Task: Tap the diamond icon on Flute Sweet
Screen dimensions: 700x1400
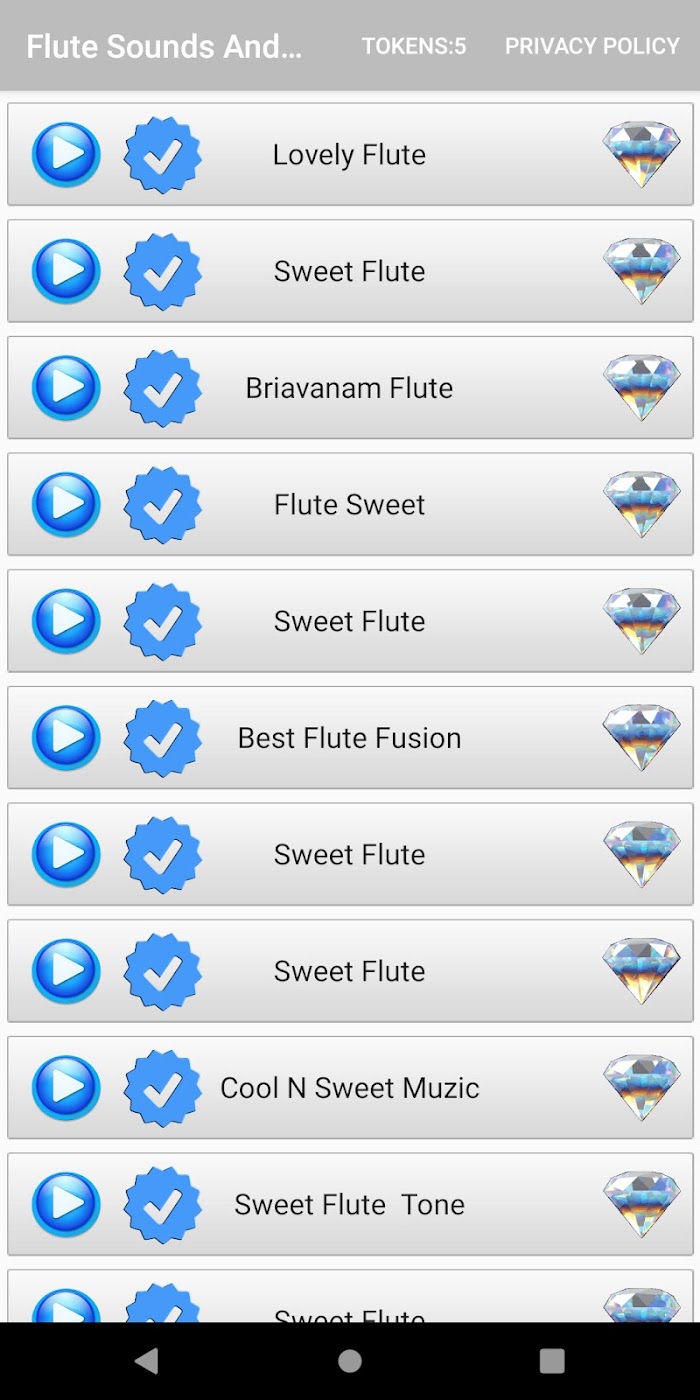Action: point(641,505)
